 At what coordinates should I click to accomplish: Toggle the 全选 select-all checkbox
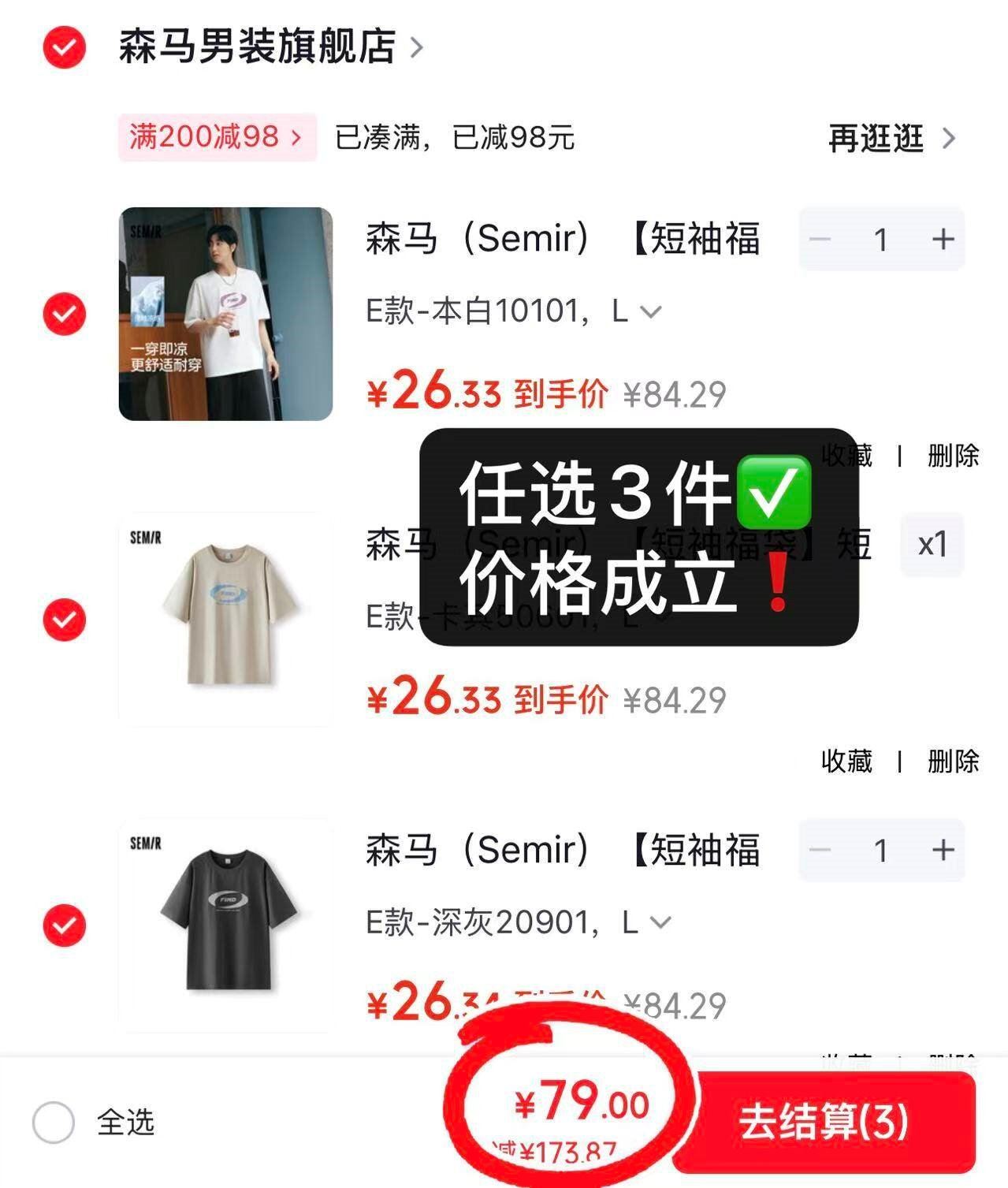click(x=54, y=1121)
